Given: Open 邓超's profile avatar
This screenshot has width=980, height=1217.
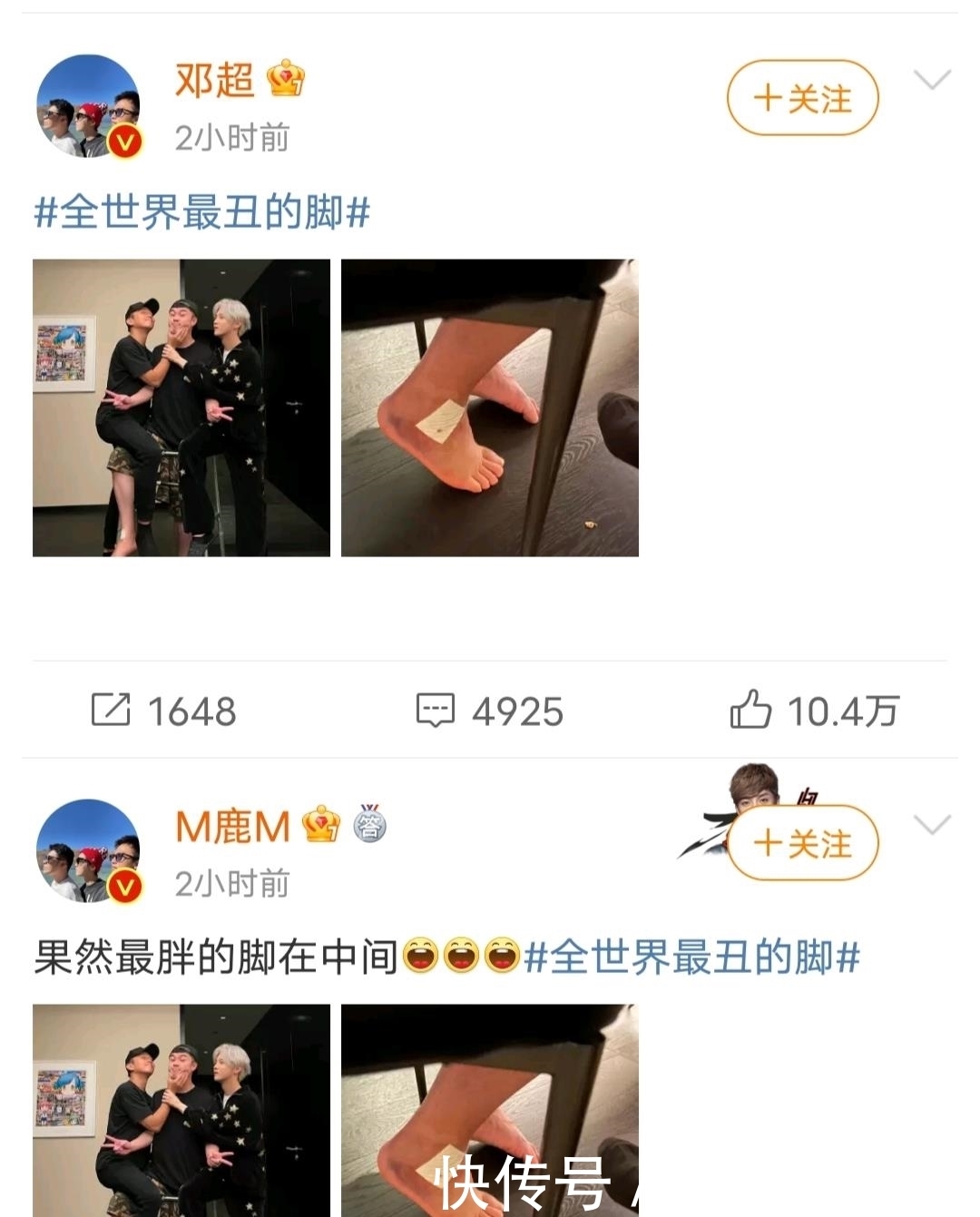Looking at the screenshot, I should [88, 106].
